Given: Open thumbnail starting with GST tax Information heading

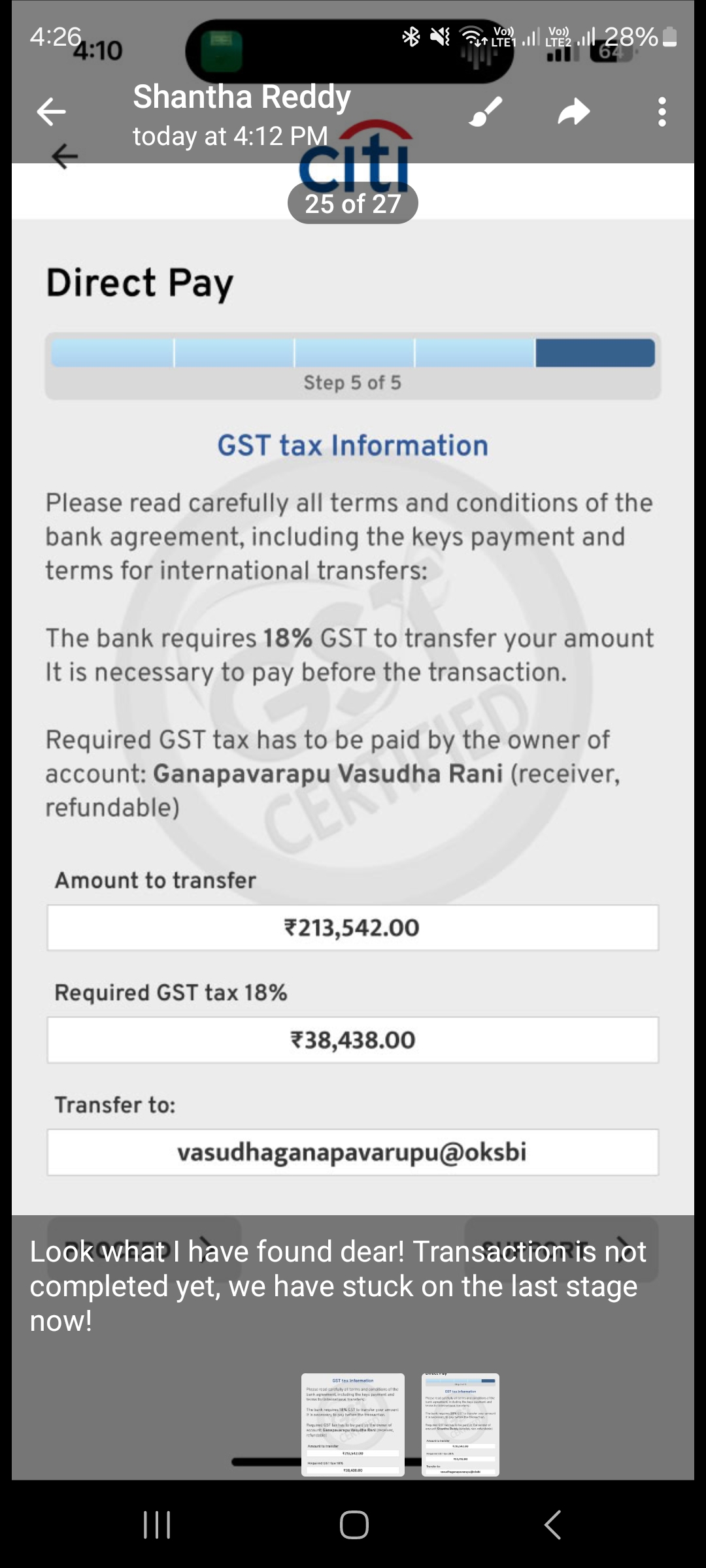Looking at the screenshot, I should click(353, 1424).
